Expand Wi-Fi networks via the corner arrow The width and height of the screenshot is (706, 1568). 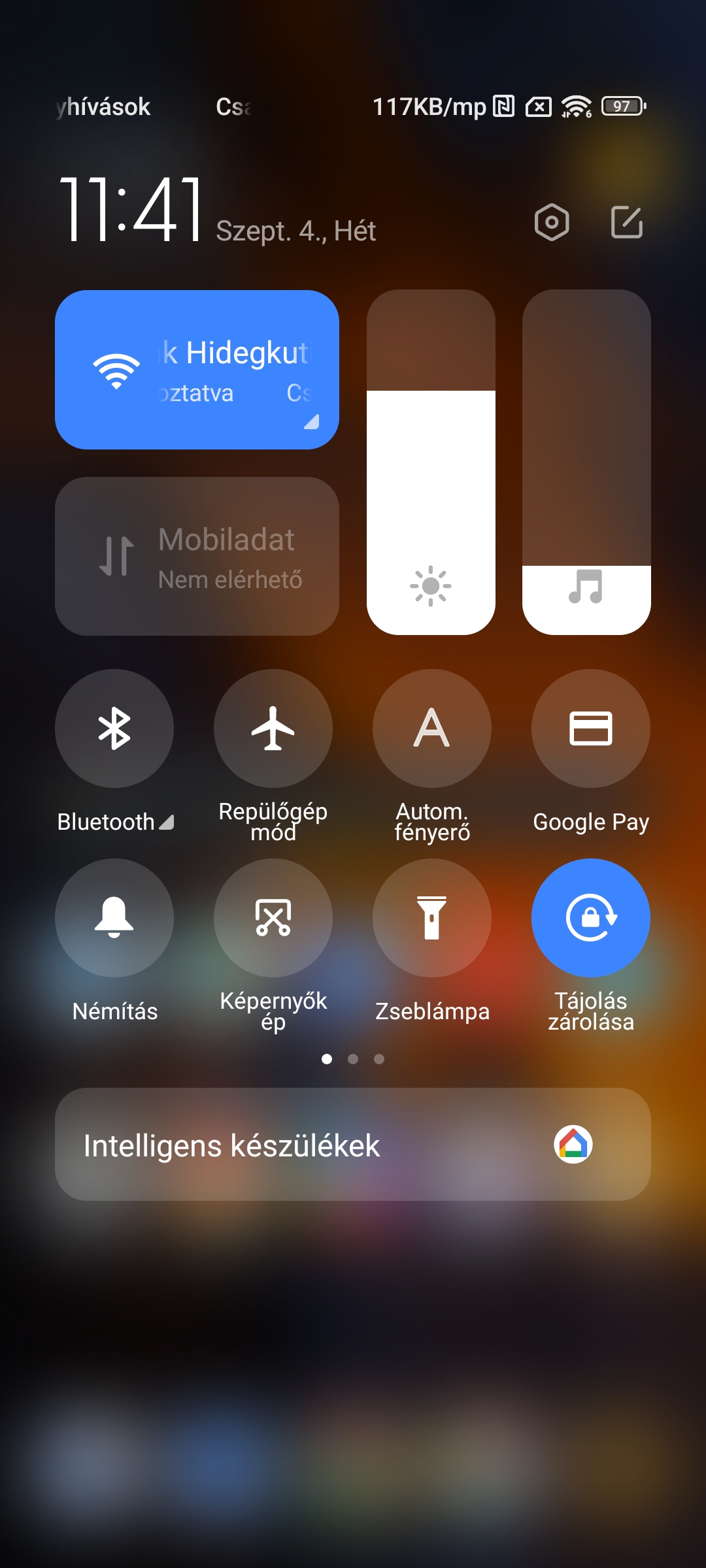click(312, 422)
